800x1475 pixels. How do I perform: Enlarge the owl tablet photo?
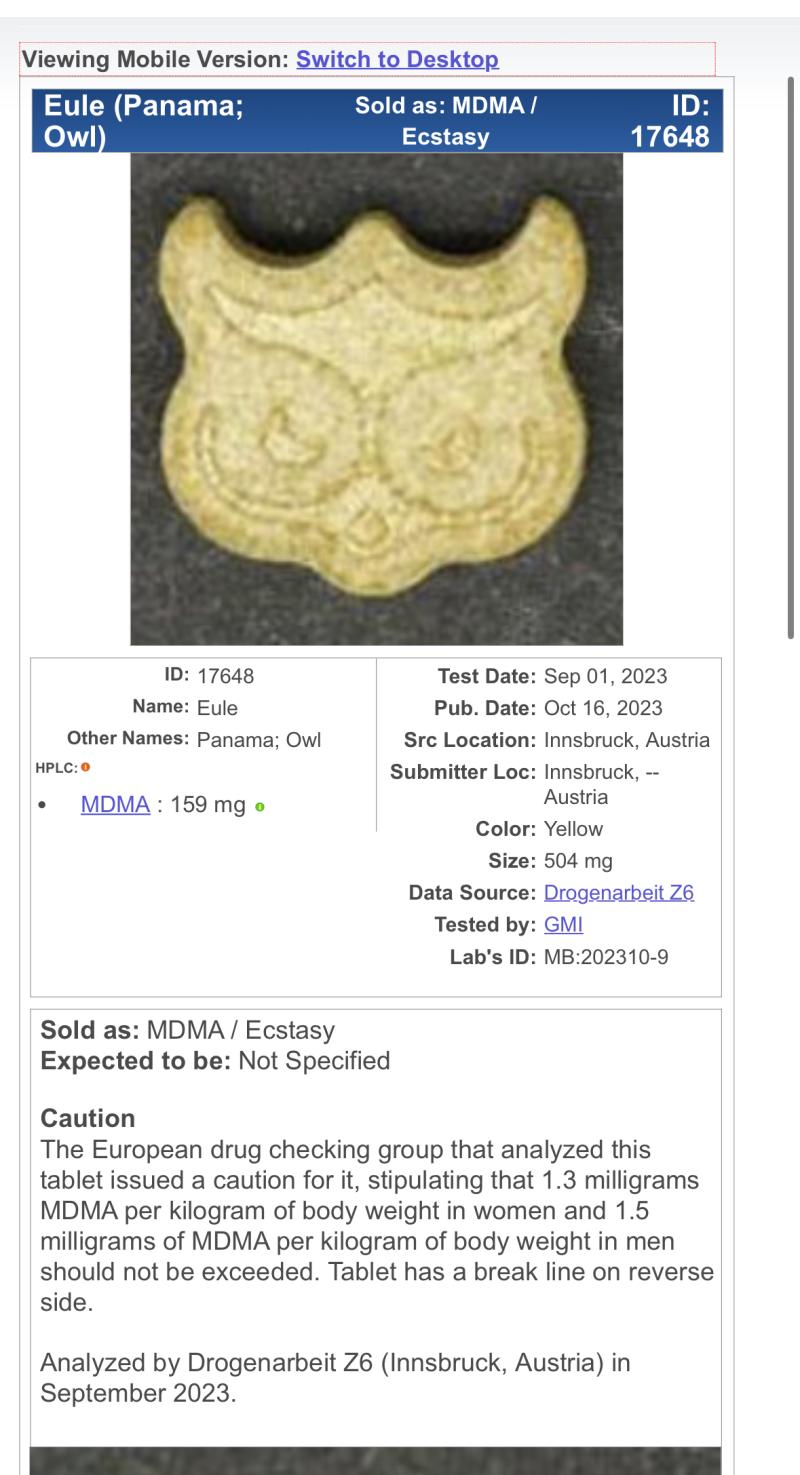[376, 398]
